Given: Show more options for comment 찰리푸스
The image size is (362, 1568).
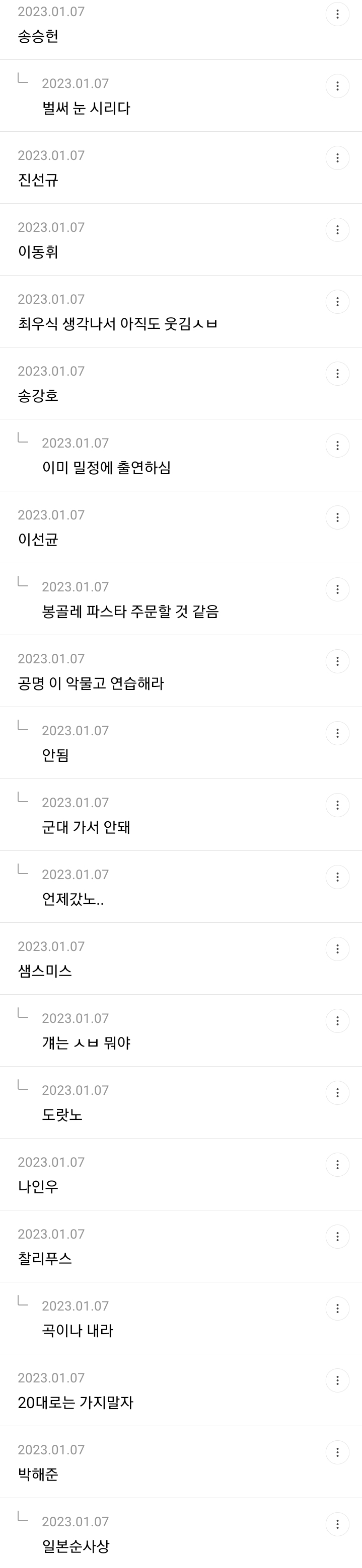Looking at the screenshot, I should (337, 1236).
